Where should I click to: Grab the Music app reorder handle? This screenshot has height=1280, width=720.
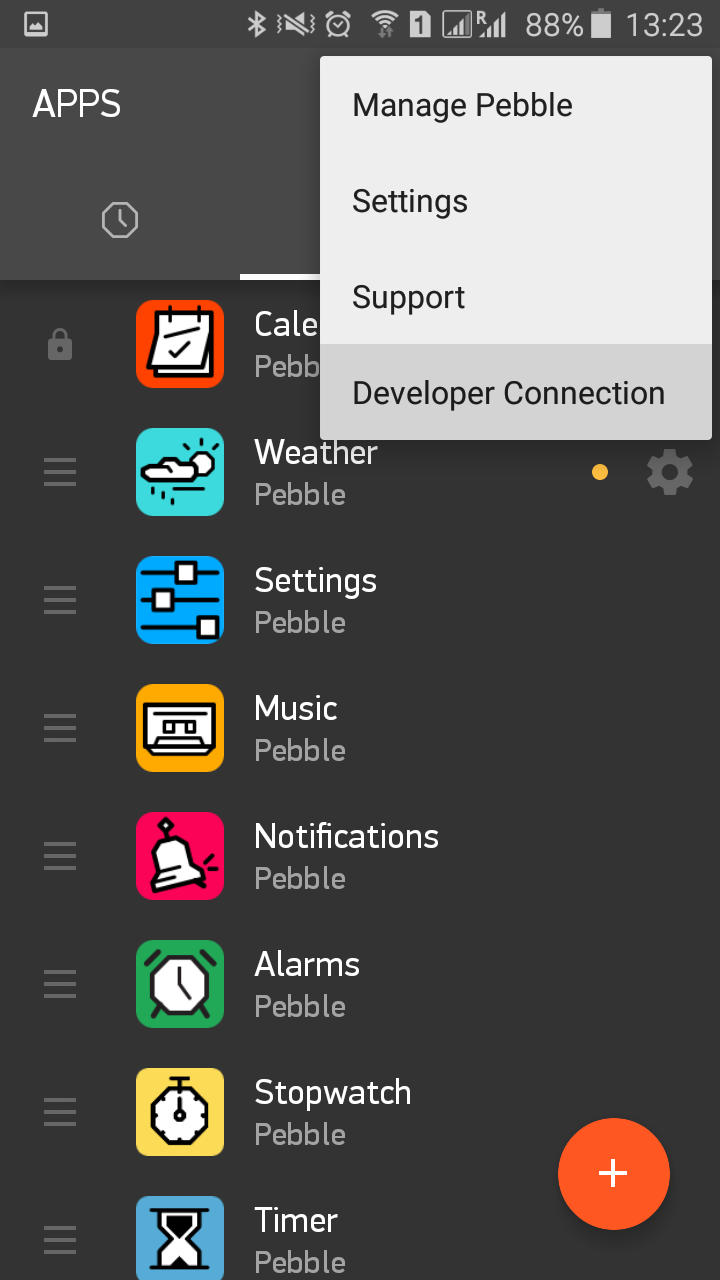pos(59,728)
